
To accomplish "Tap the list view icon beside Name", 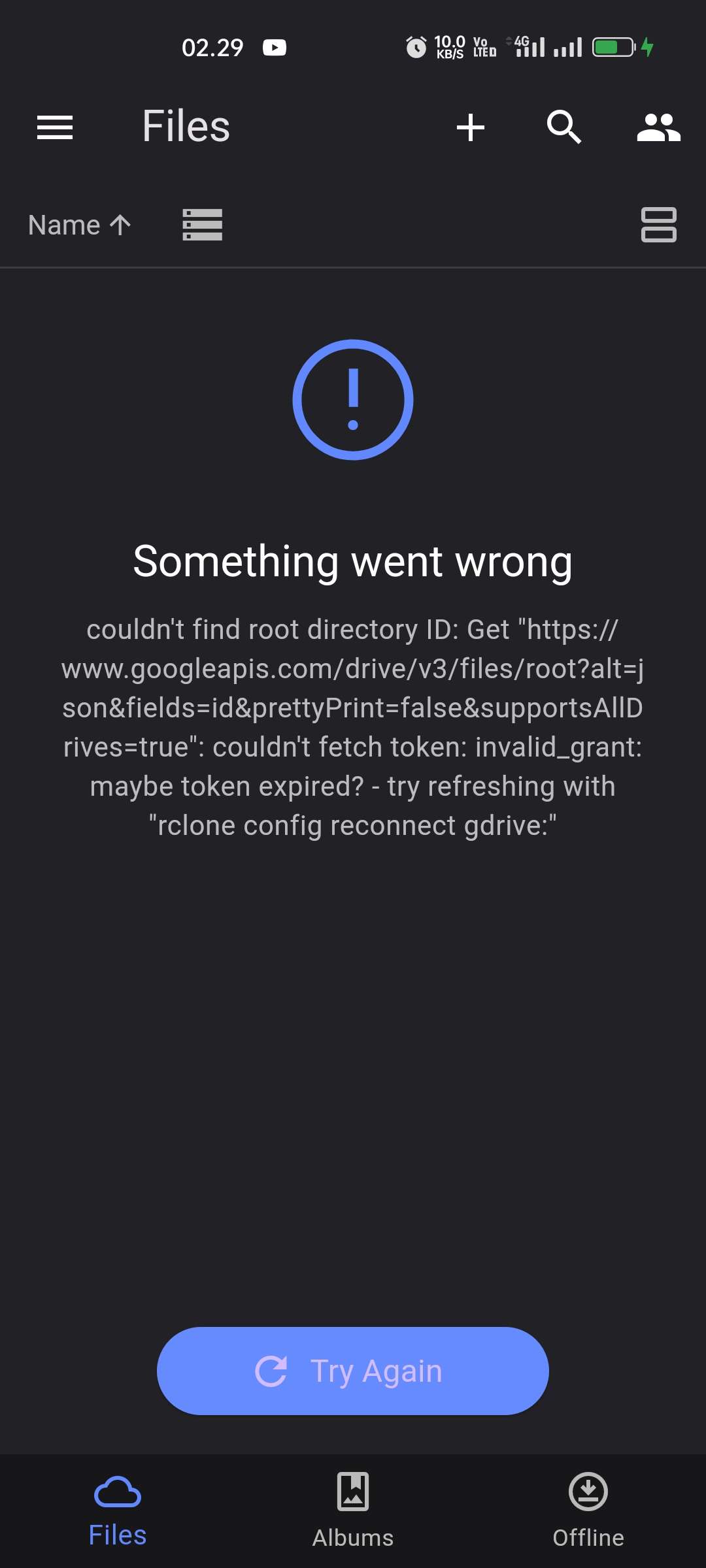I will (202, 225).
